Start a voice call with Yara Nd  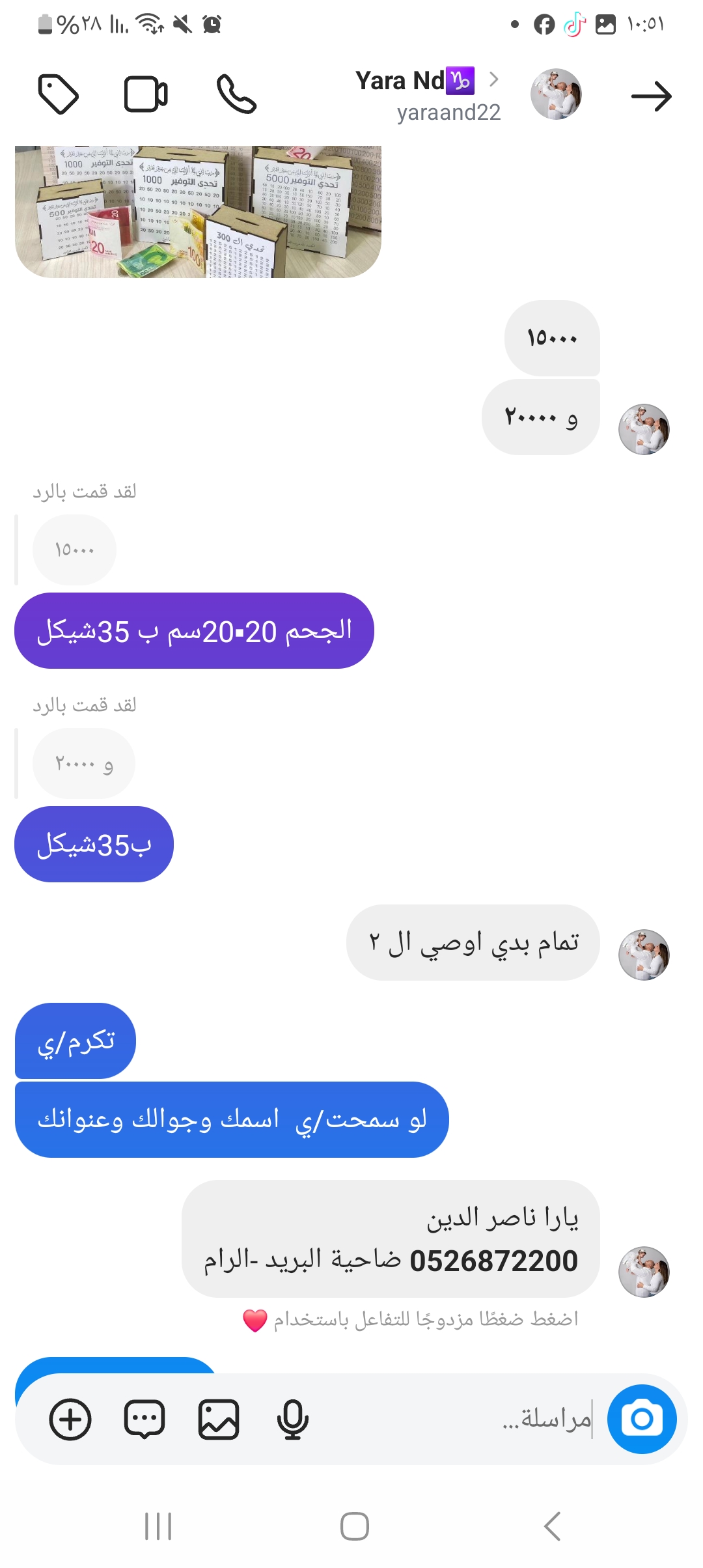(x=236, y=95)
